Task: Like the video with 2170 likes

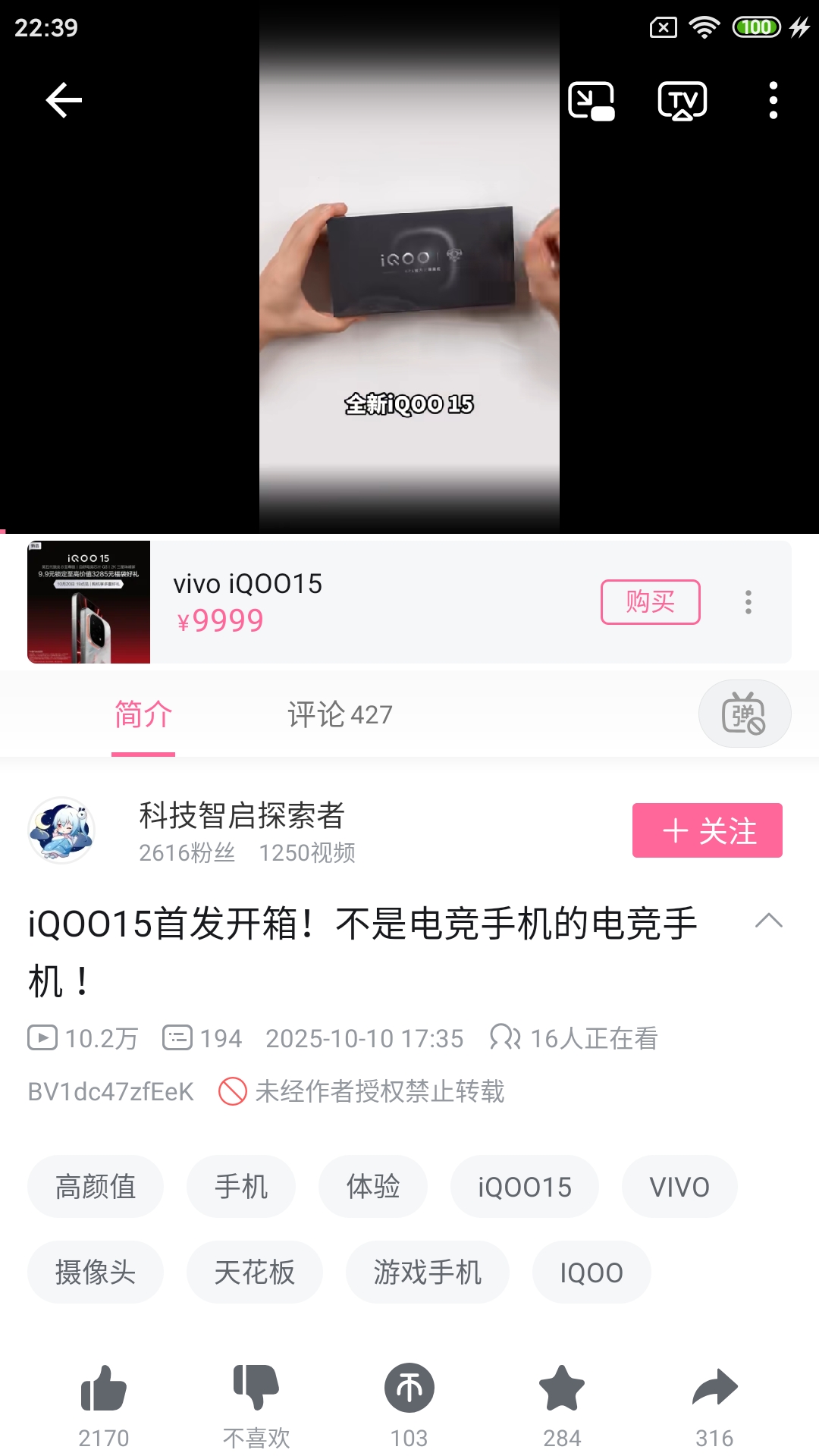Action: [x=104, y=1389]
